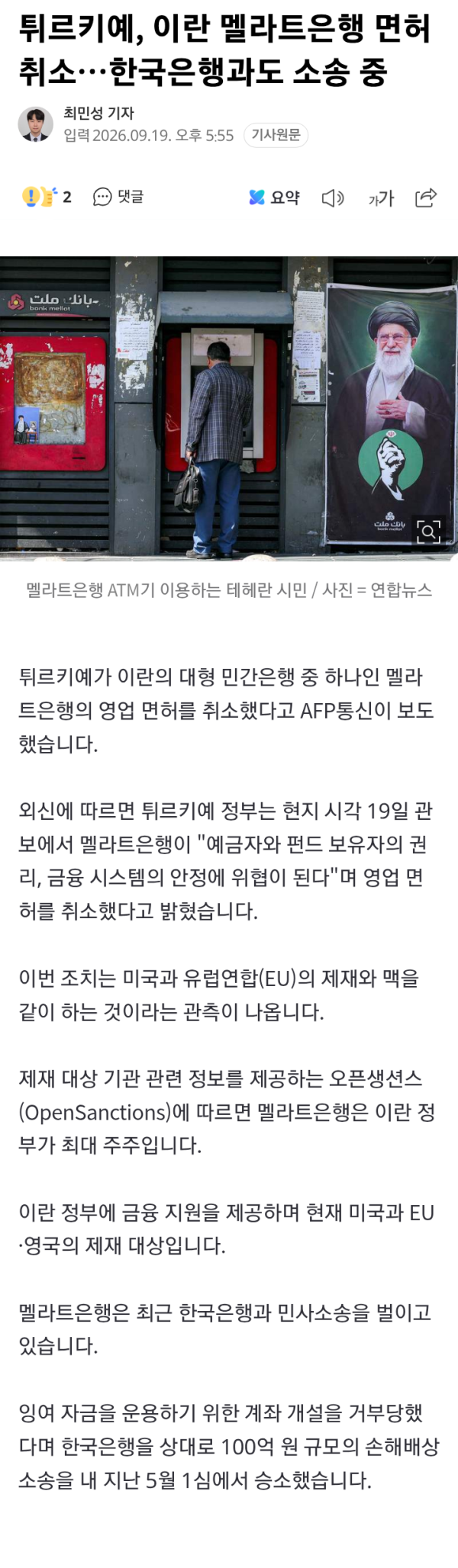Image resolution: width=458 pixels, height=1568 pixels.
Task: Listen to article with speaker icon
Action: coord(333,198)
